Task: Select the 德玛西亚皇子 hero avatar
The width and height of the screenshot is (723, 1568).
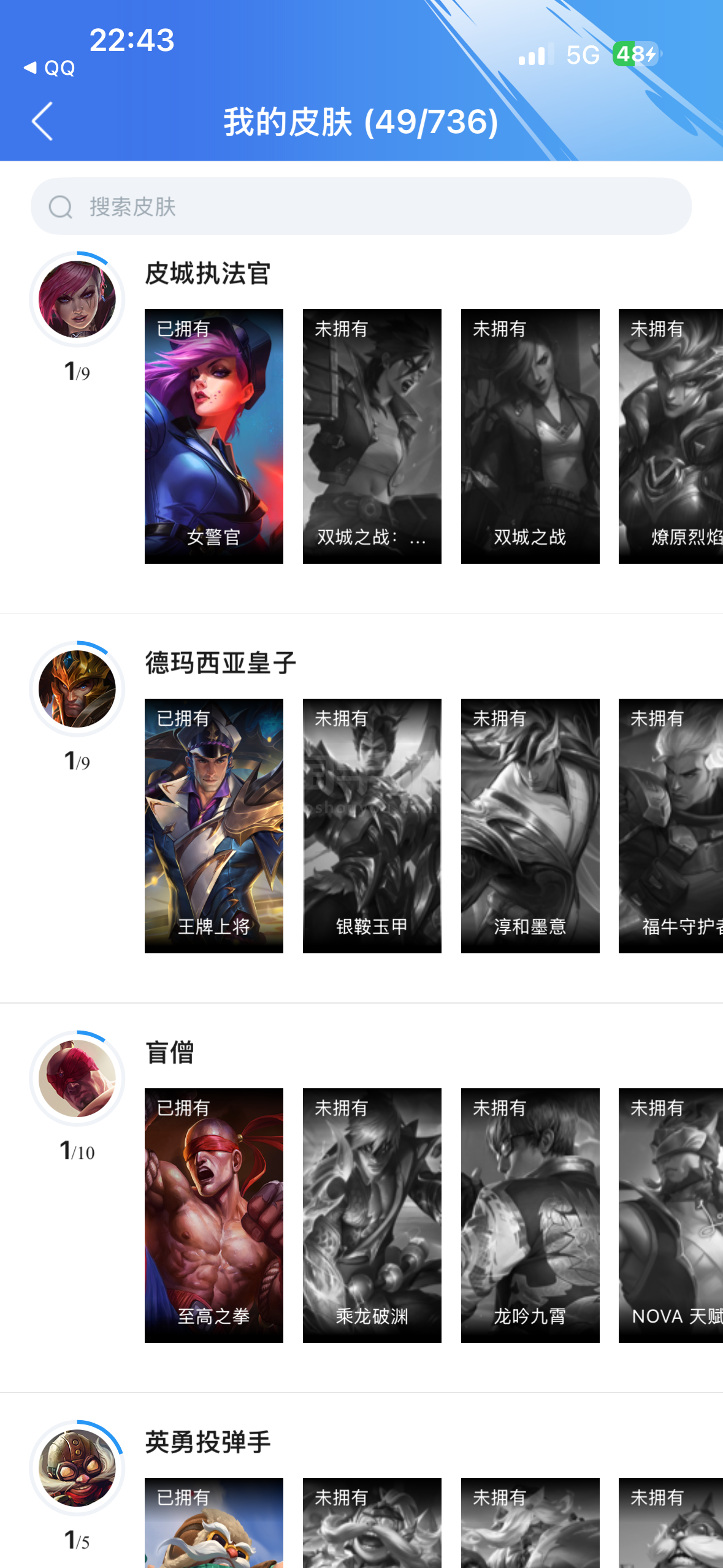Action: pyautogui.click(x=77, y=689)
